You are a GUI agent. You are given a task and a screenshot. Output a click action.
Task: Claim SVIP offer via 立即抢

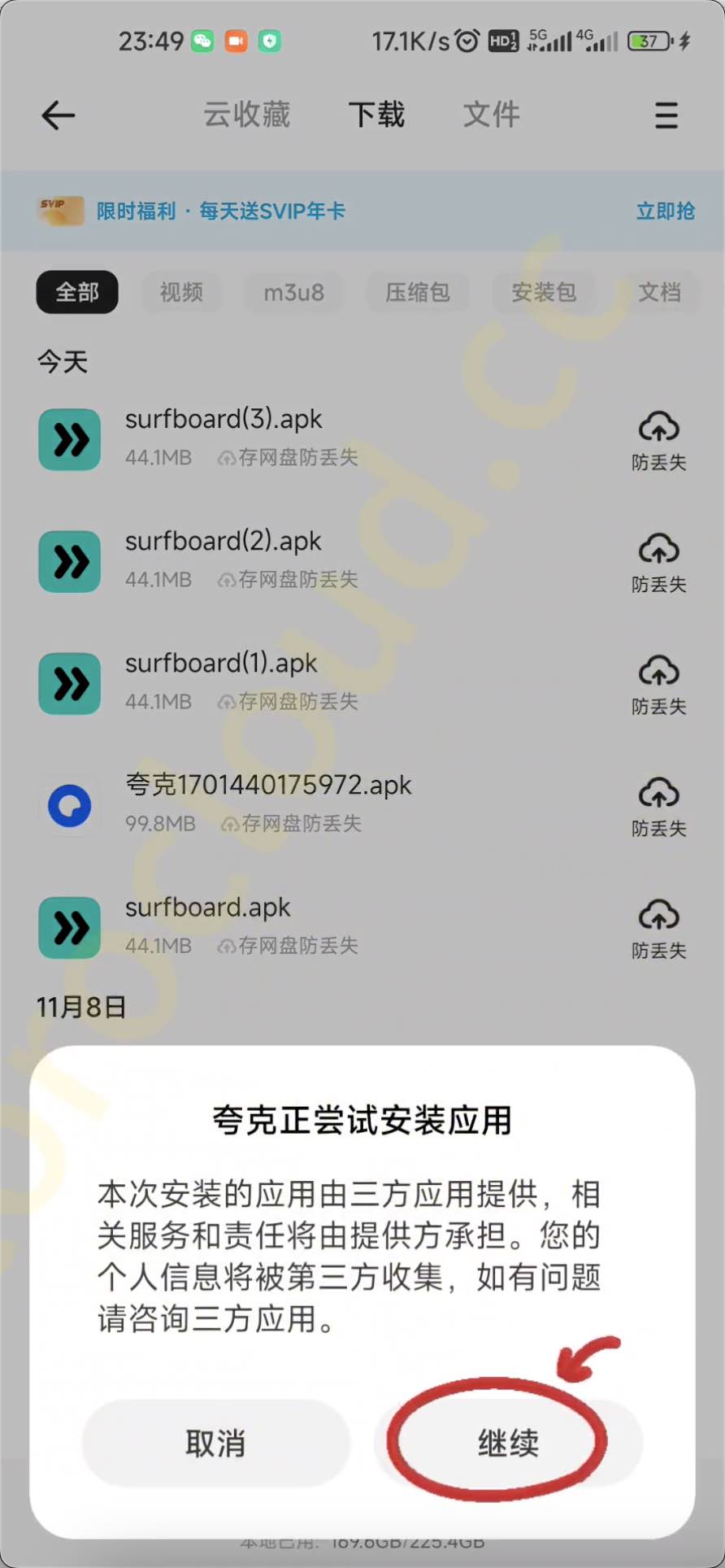click(665, 211)
